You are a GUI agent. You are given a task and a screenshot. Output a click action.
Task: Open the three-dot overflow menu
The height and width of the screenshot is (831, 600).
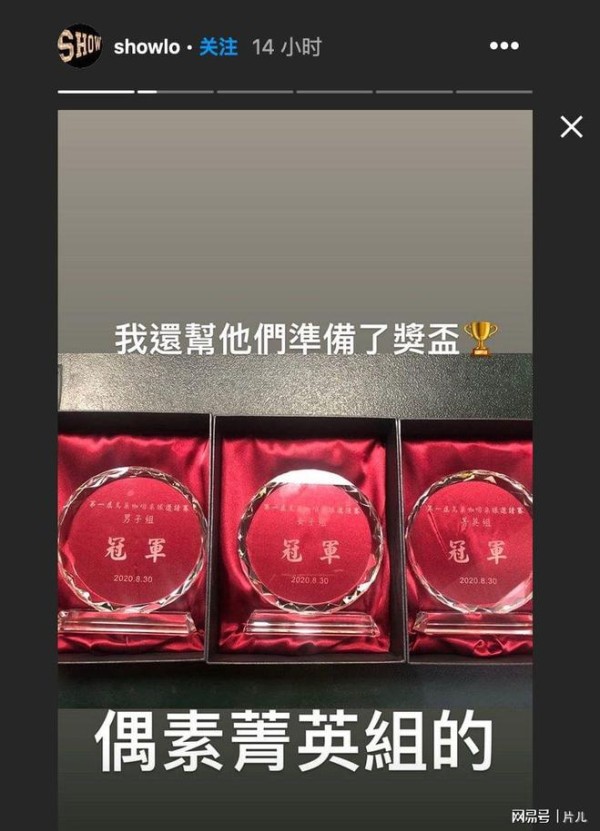pos(504,47)
